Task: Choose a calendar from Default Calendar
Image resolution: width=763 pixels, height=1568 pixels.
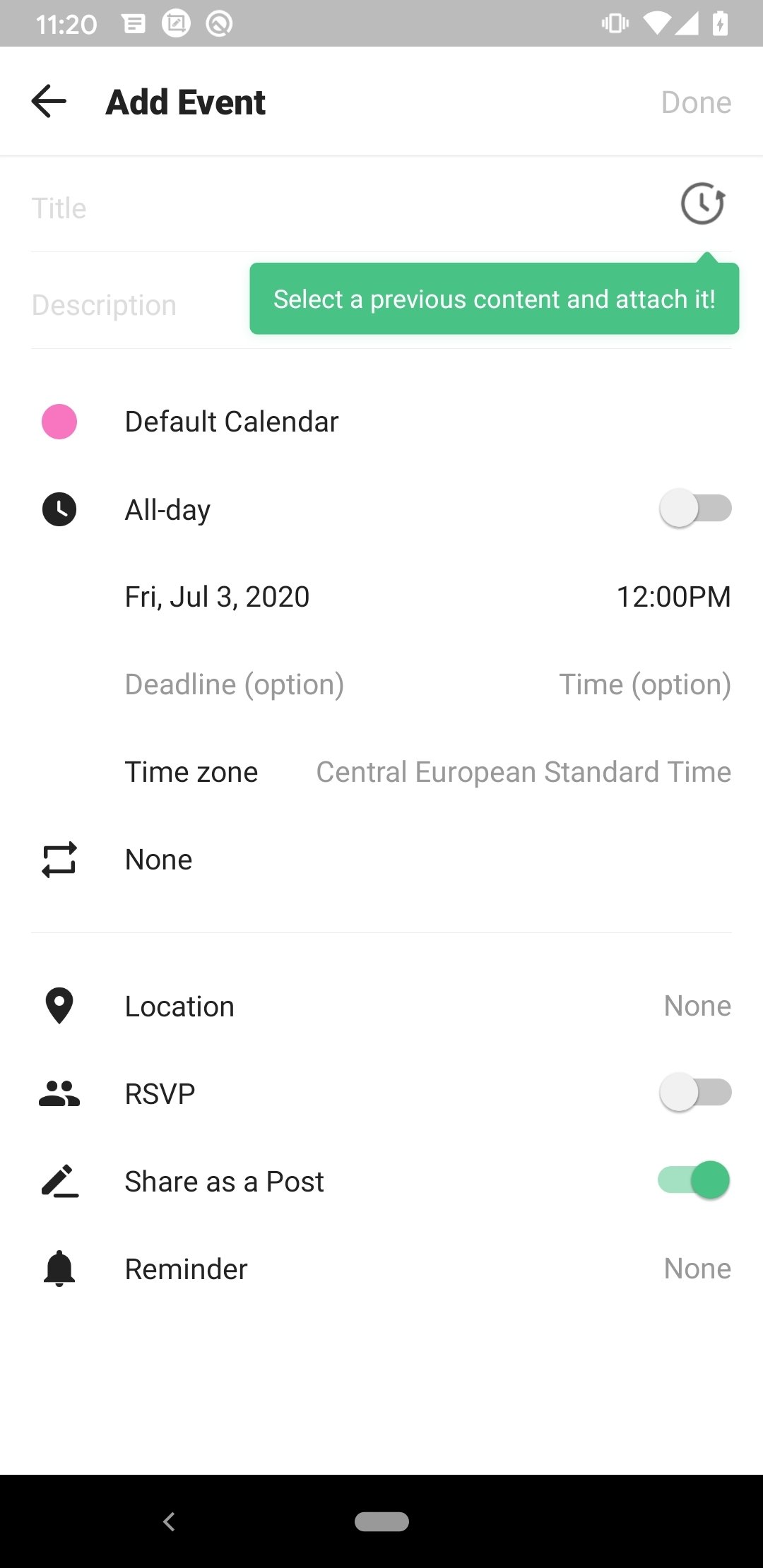Action: [381, 422]
